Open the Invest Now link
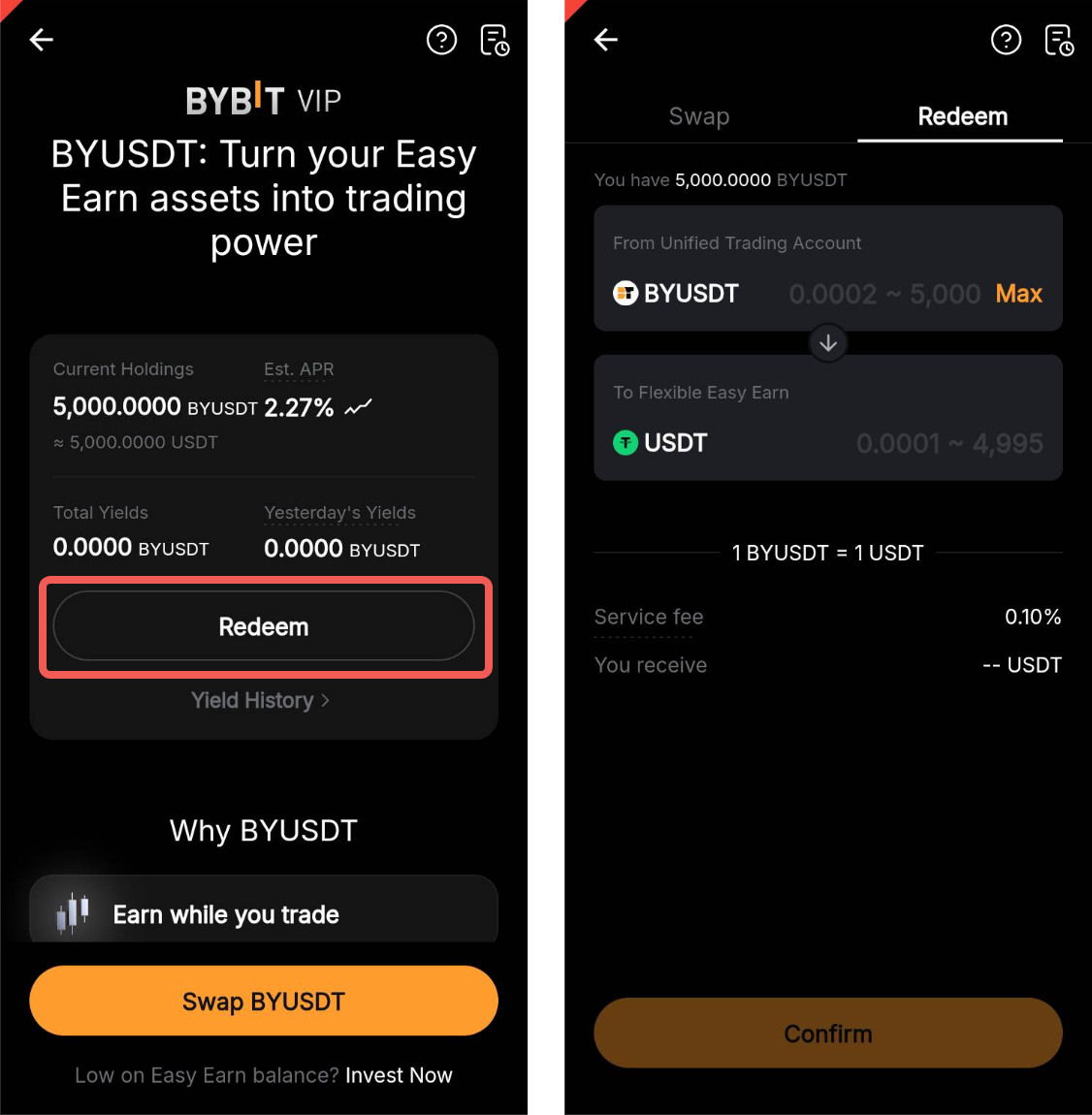1092x1115 pixels. coord(399,1075)
